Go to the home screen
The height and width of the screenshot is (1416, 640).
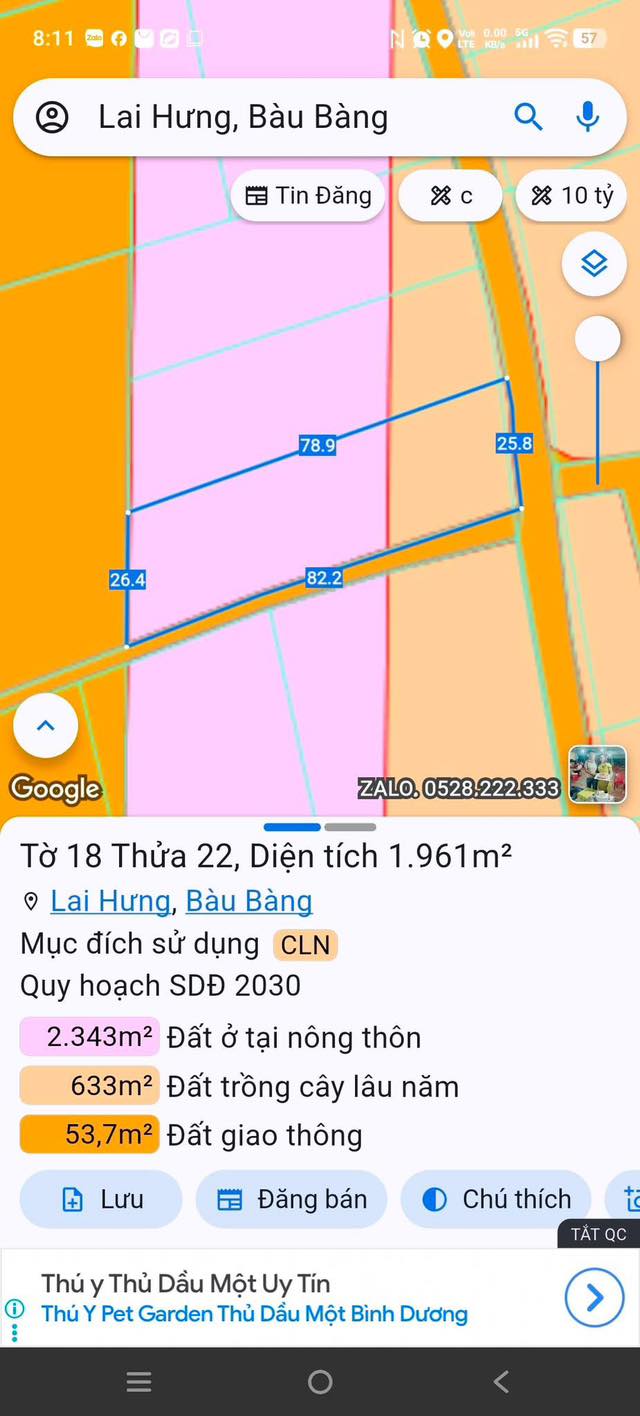tap(320, 1382)
